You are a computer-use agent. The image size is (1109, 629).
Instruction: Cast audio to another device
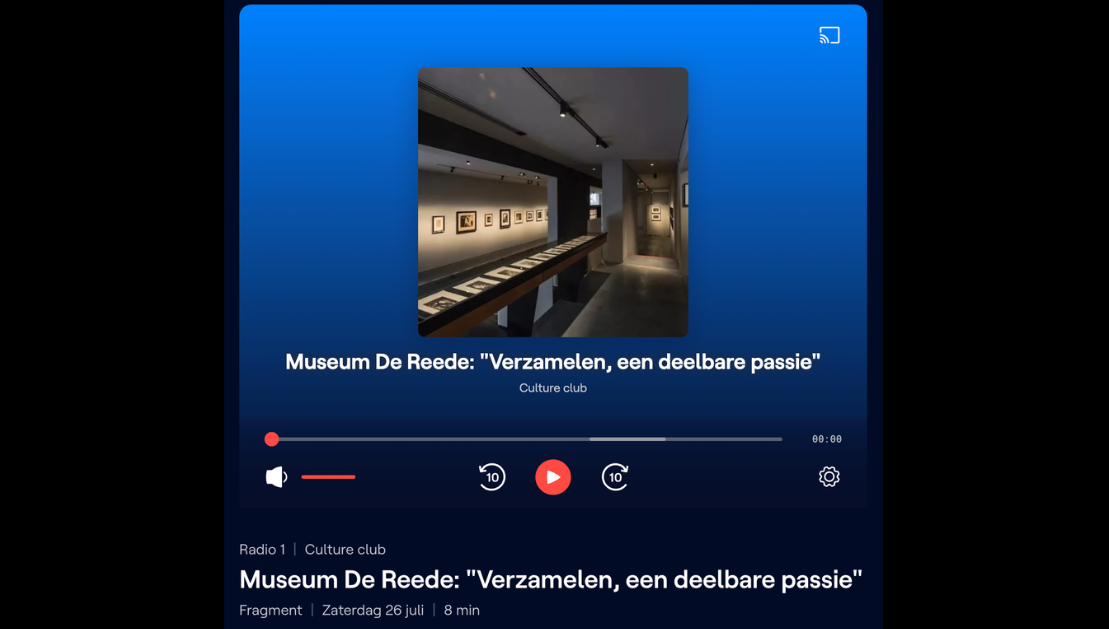(x=829, y=36)
